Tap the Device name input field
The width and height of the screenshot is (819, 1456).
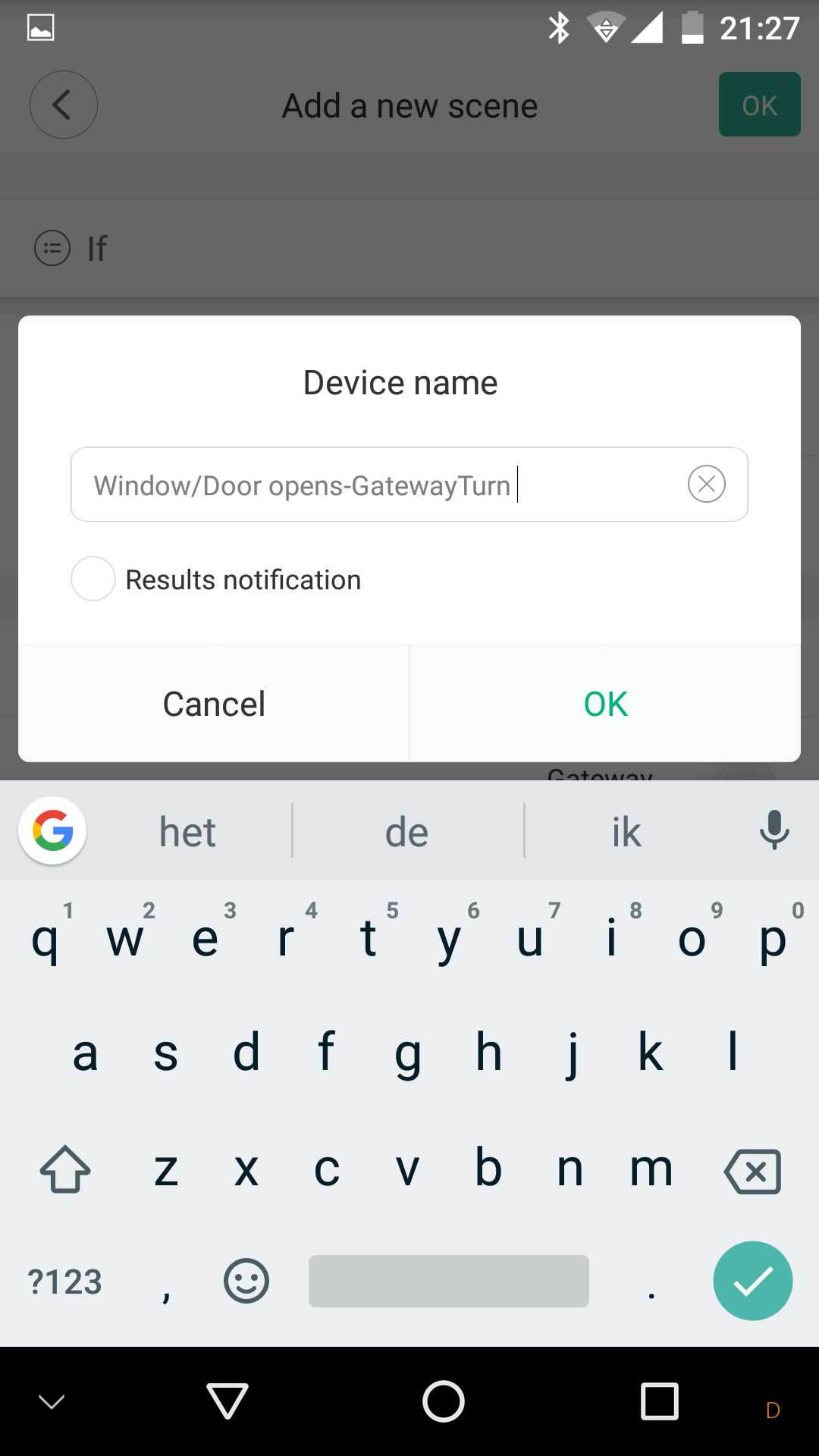[x=379, y=485]
